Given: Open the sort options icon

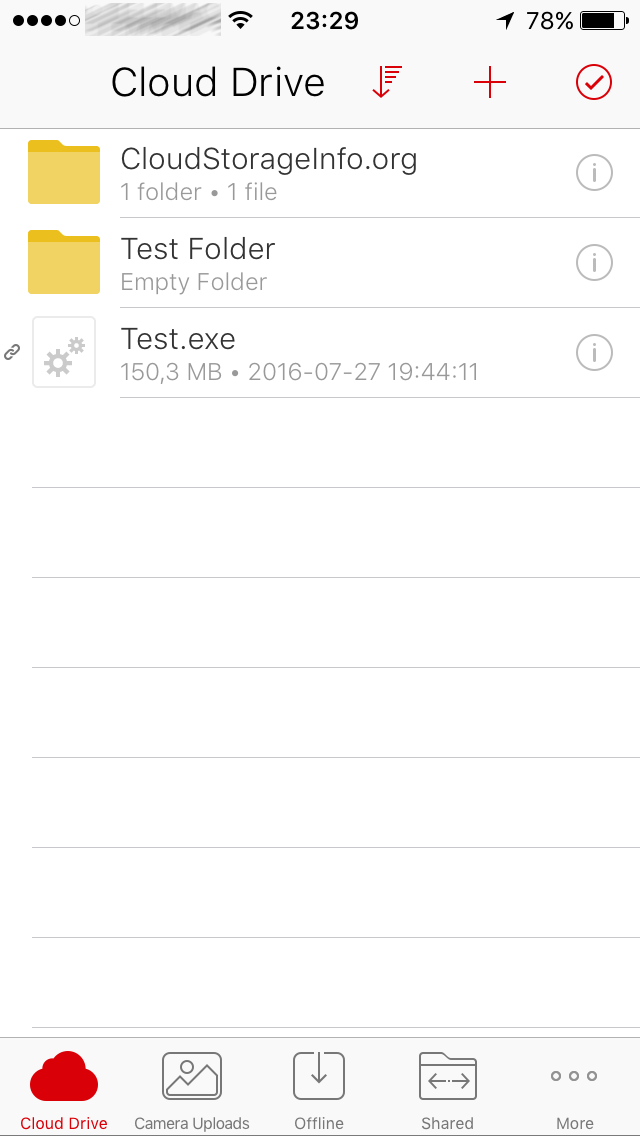Looking at the screenshot, I should coord(387,82).
